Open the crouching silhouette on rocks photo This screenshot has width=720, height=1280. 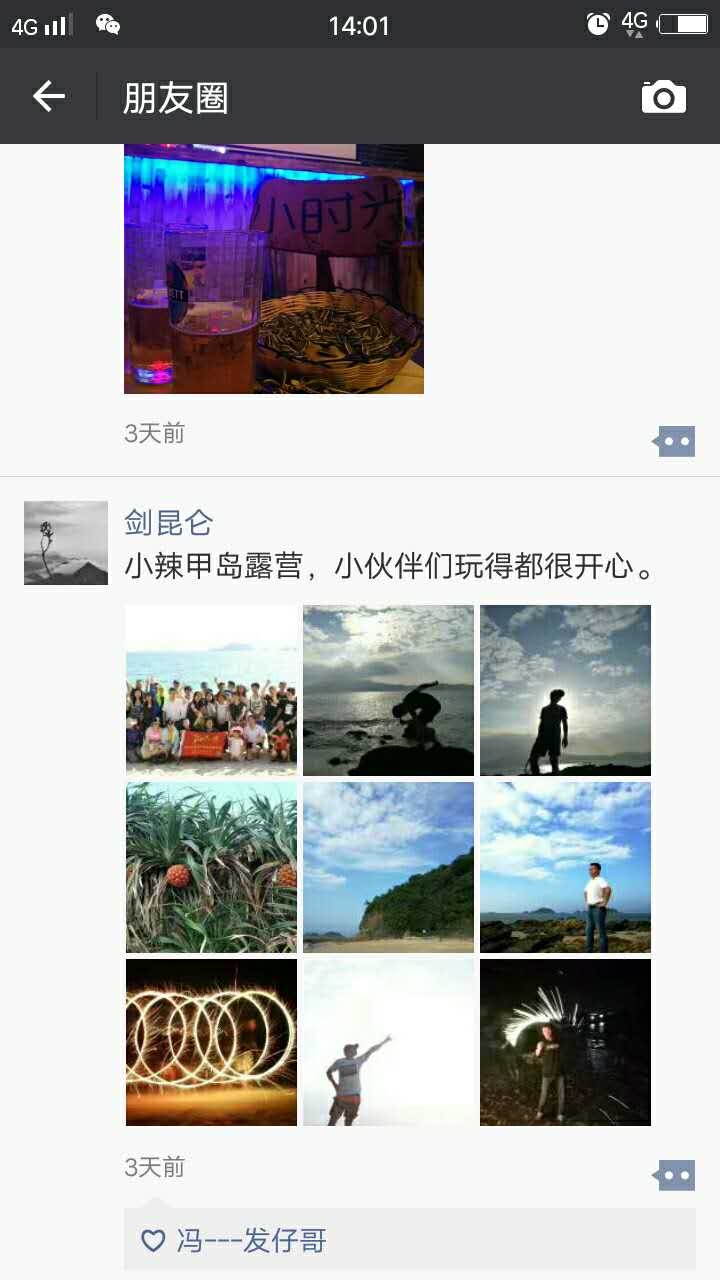(x=388, y=690)
